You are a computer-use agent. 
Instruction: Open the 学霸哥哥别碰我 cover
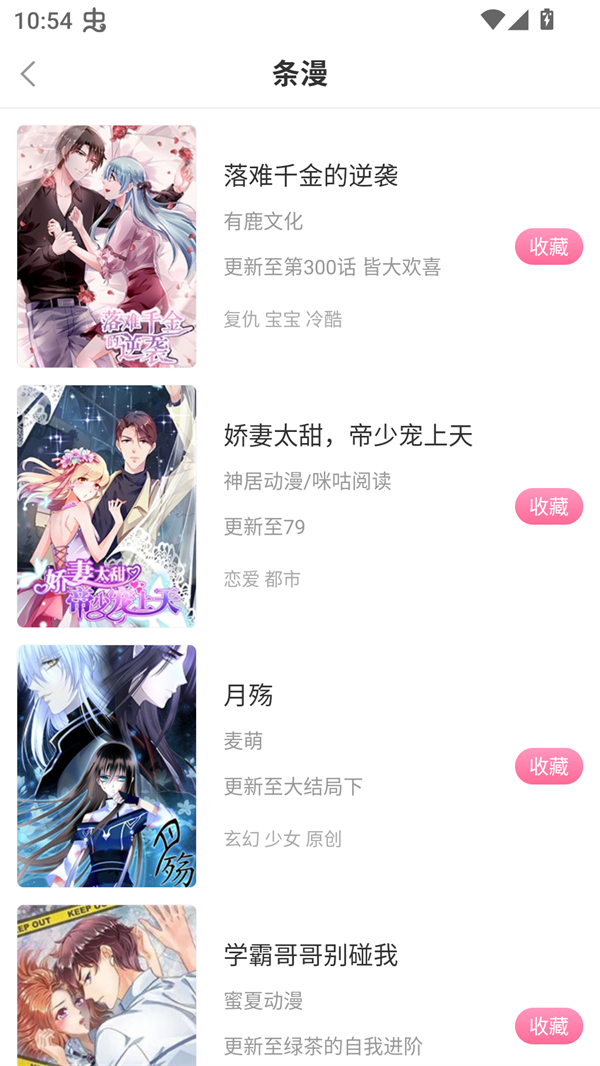point(106,985)
